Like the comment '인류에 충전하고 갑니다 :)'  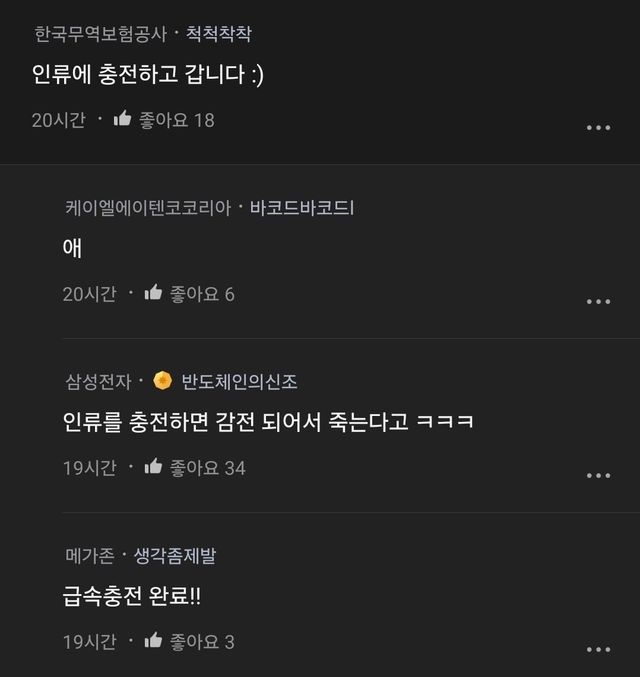[123, 120]
